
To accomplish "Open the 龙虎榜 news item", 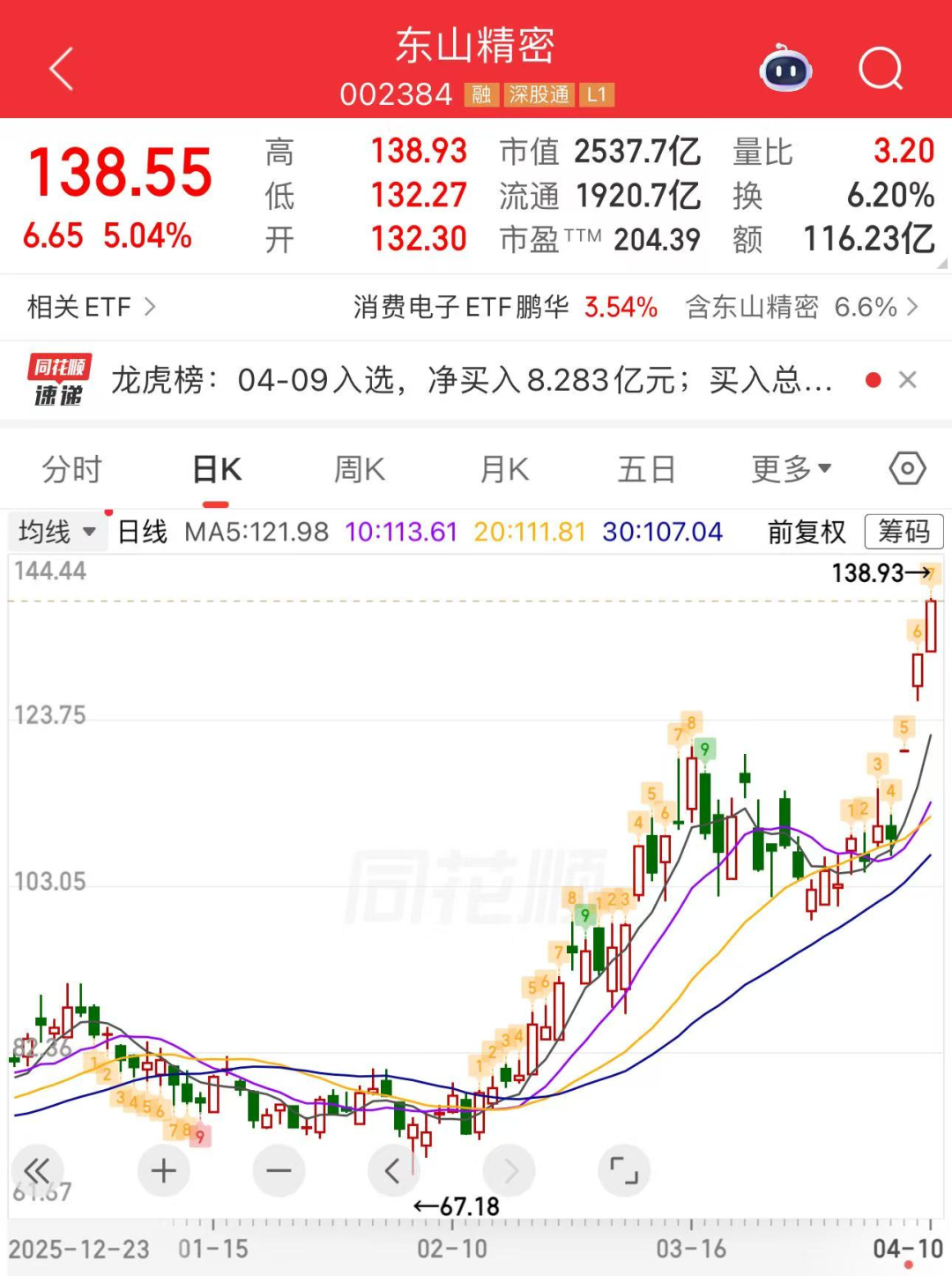I will tap(471, 380).
